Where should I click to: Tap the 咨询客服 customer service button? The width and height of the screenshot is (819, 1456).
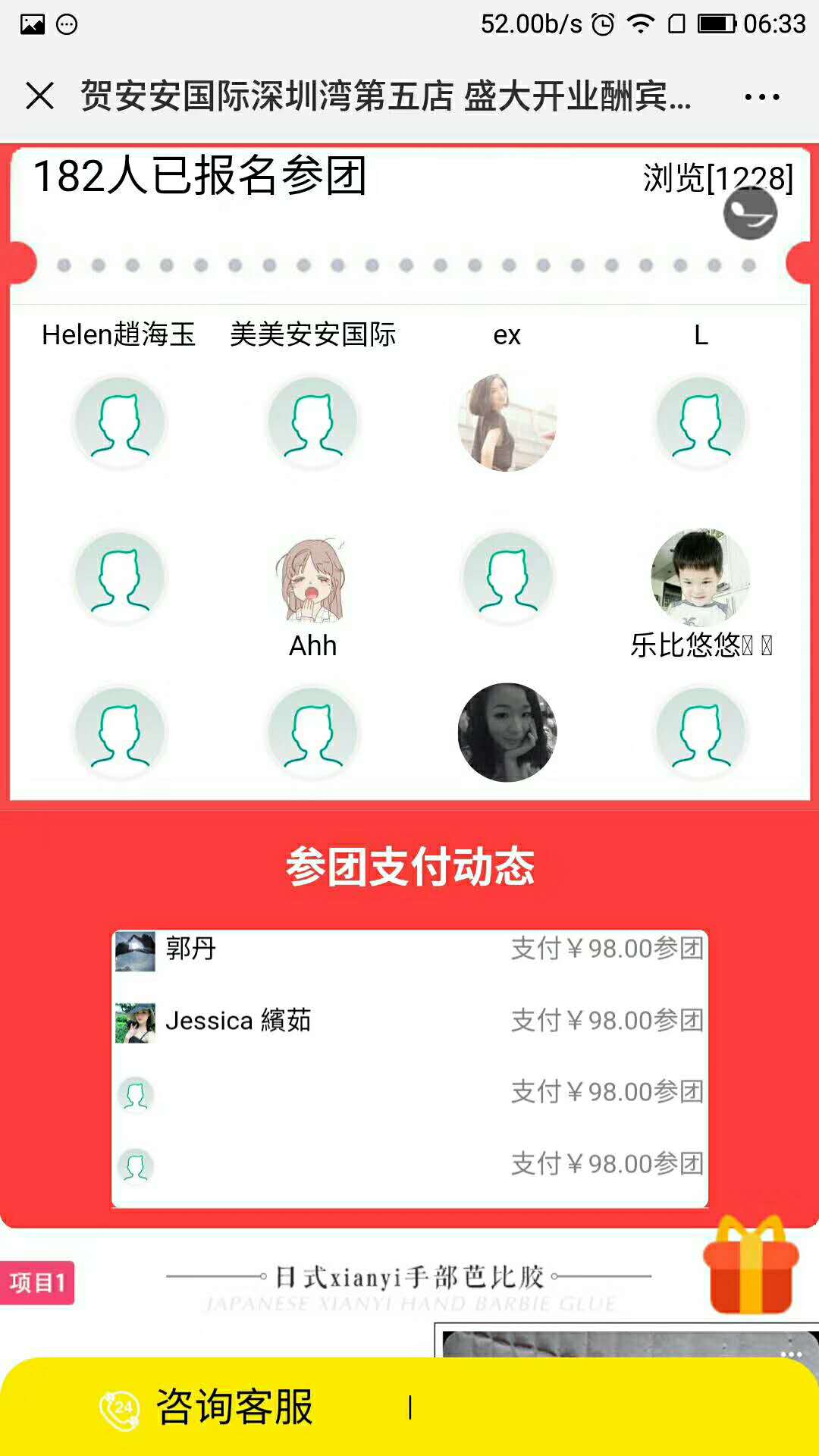[x=206, y=1407]
